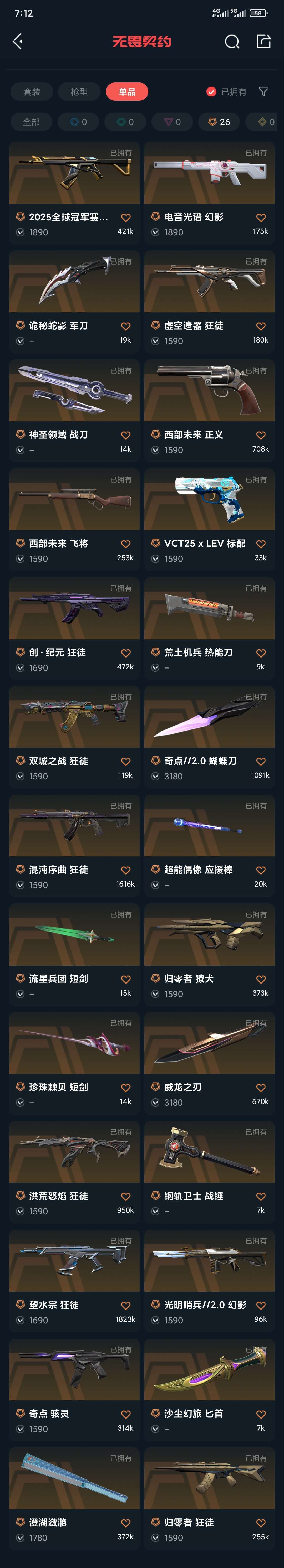Like the 西部未来 正义 skin

261,435
